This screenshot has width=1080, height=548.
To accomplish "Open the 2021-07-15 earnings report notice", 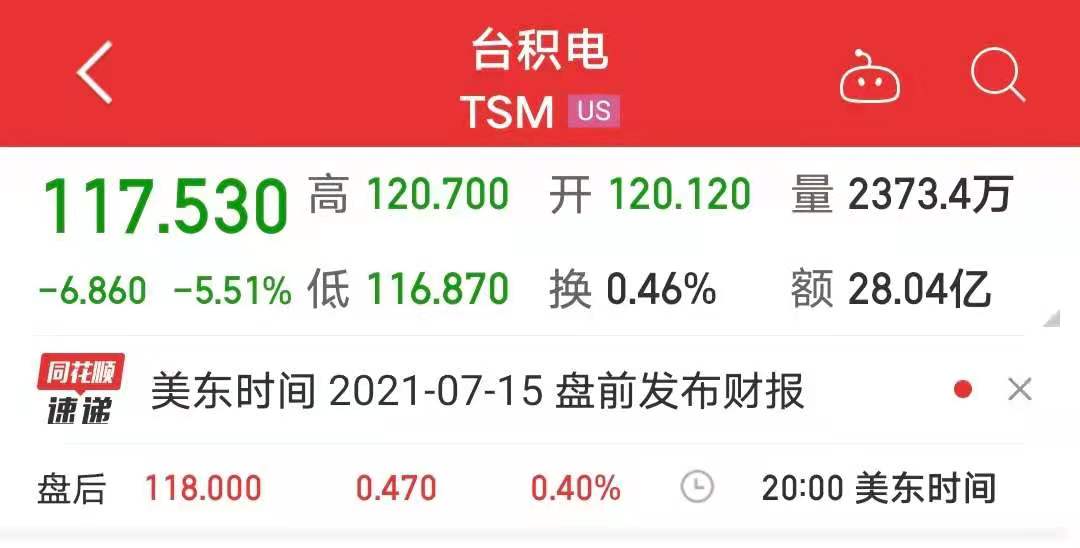I will click(x=477, y=392).
